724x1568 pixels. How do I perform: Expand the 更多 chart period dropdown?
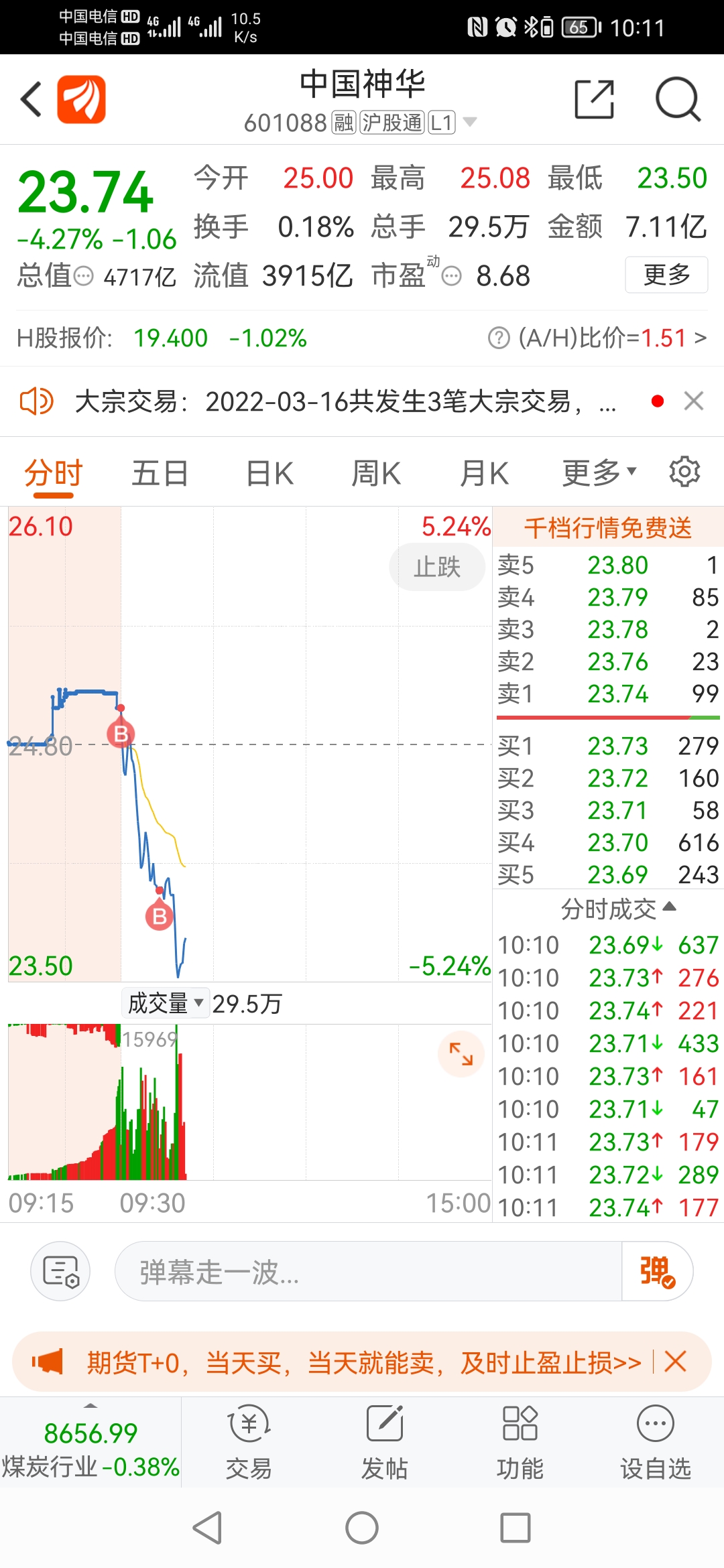[599, 473]
